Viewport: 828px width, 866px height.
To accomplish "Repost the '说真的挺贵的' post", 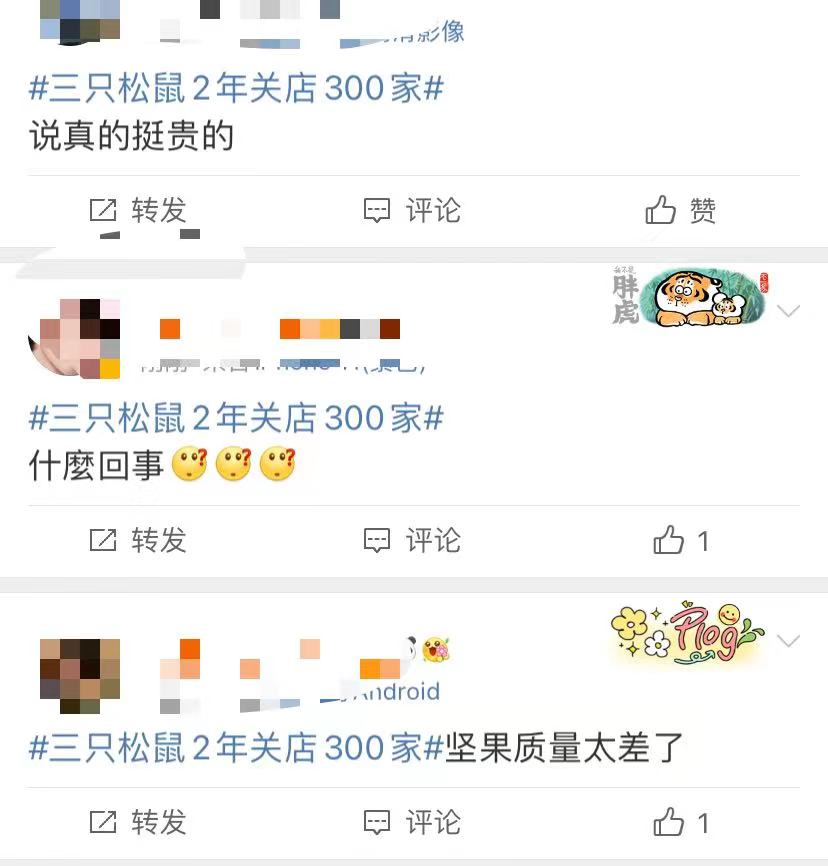I will (138, 211).
